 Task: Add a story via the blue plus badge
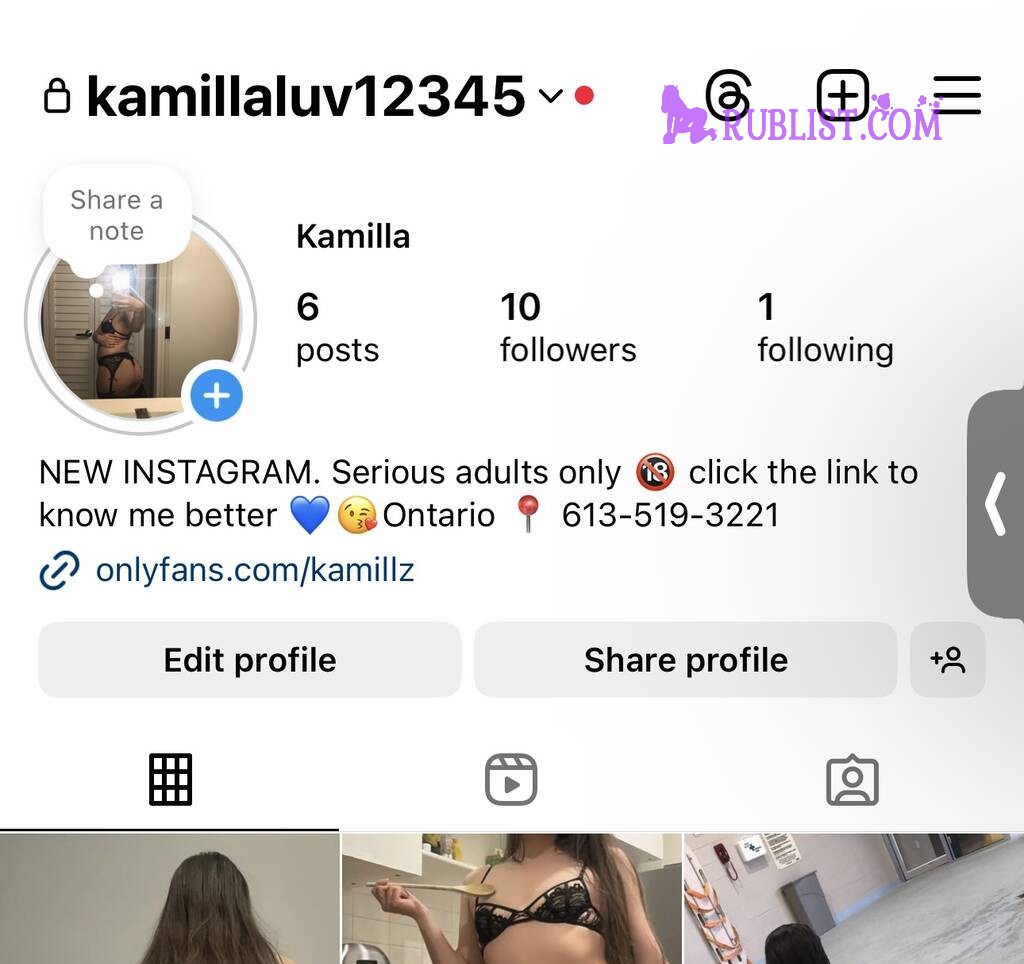[x=216, y=397]
